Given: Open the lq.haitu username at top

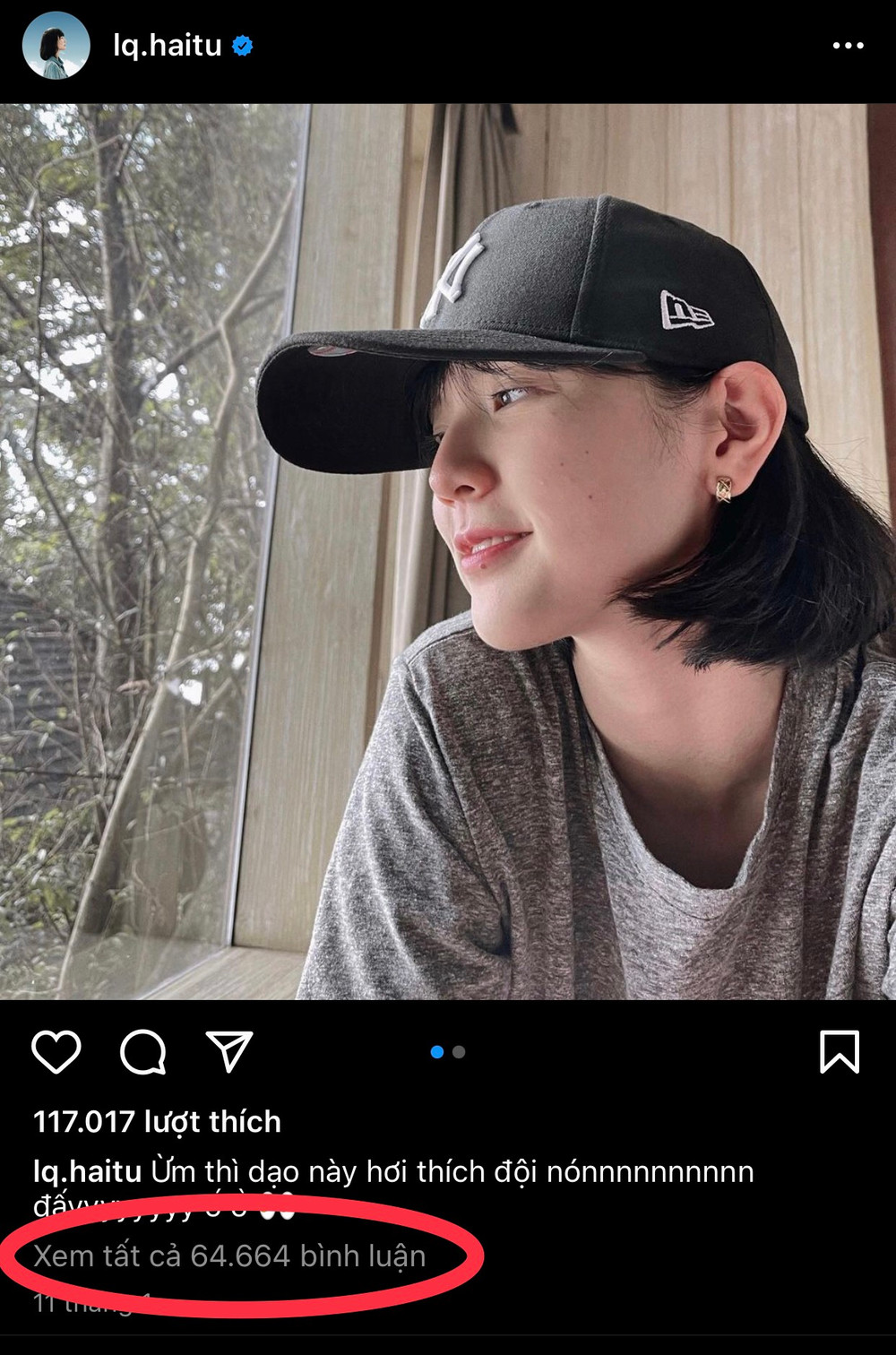Looking at the screenshot, I should [x=167, y=45].
